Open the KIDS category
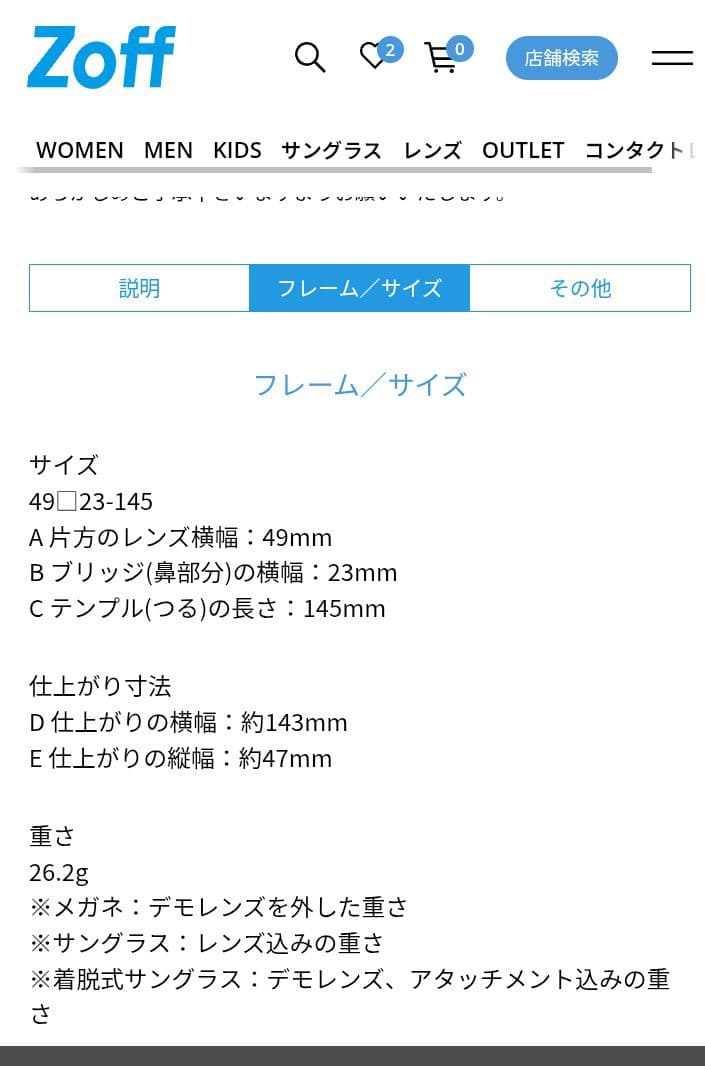705x1066 pixels. coord(237,151)
